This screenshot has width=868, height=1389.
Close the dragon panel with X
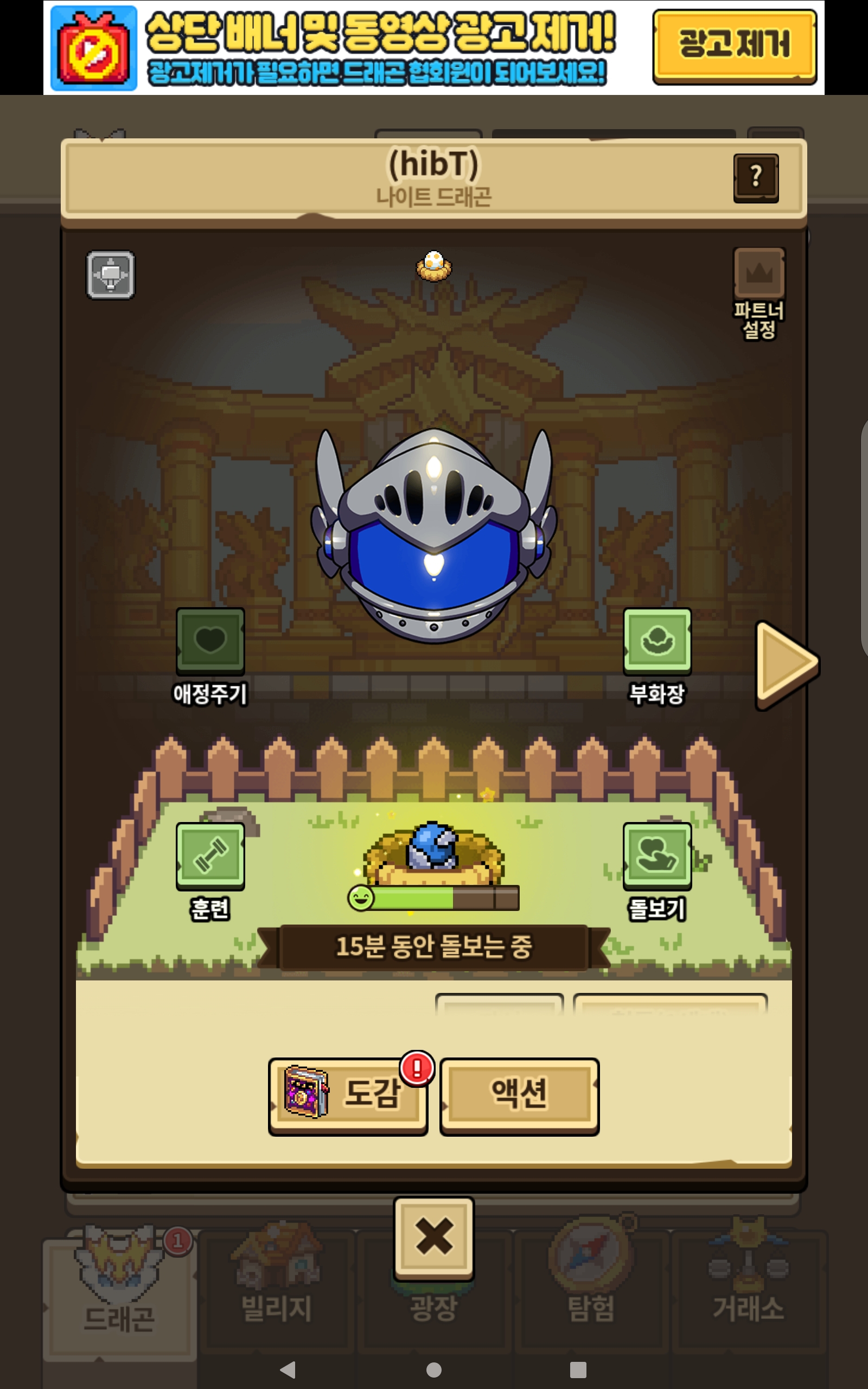[x=434, y=1238]
